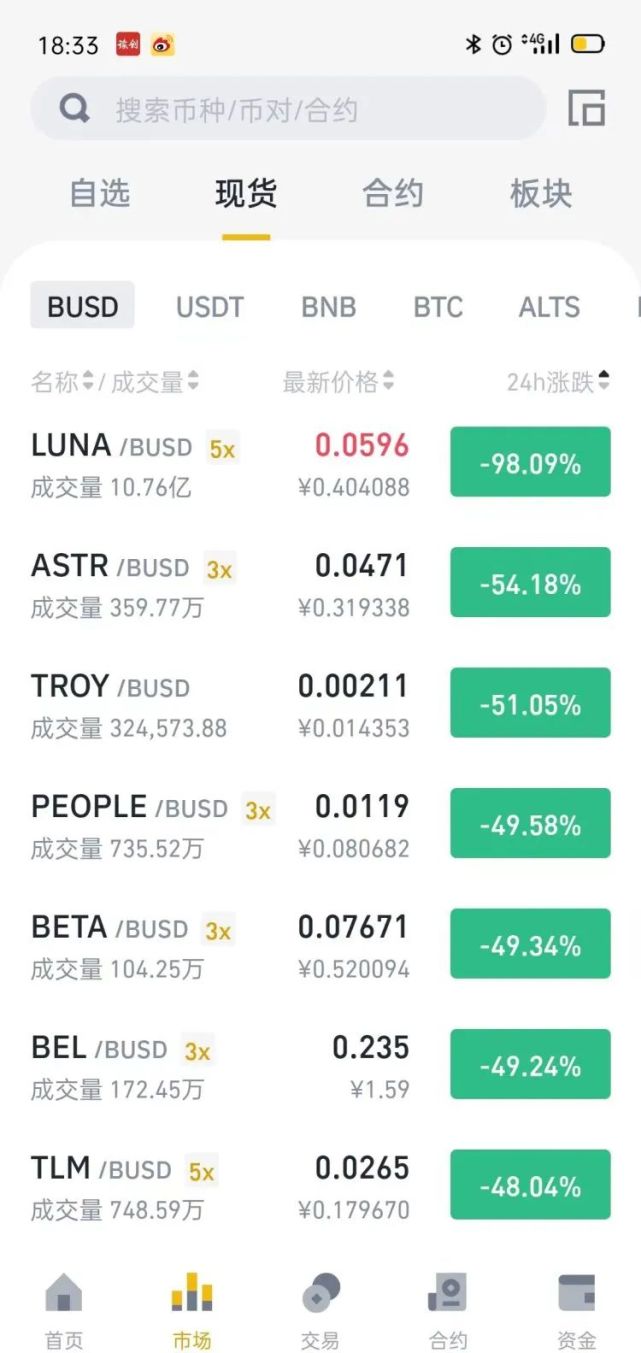Image resolution: width=641 pixels, height=1353 pixels.
Task: Tap the layout switch icon beside search
Action: click(586, 108)
